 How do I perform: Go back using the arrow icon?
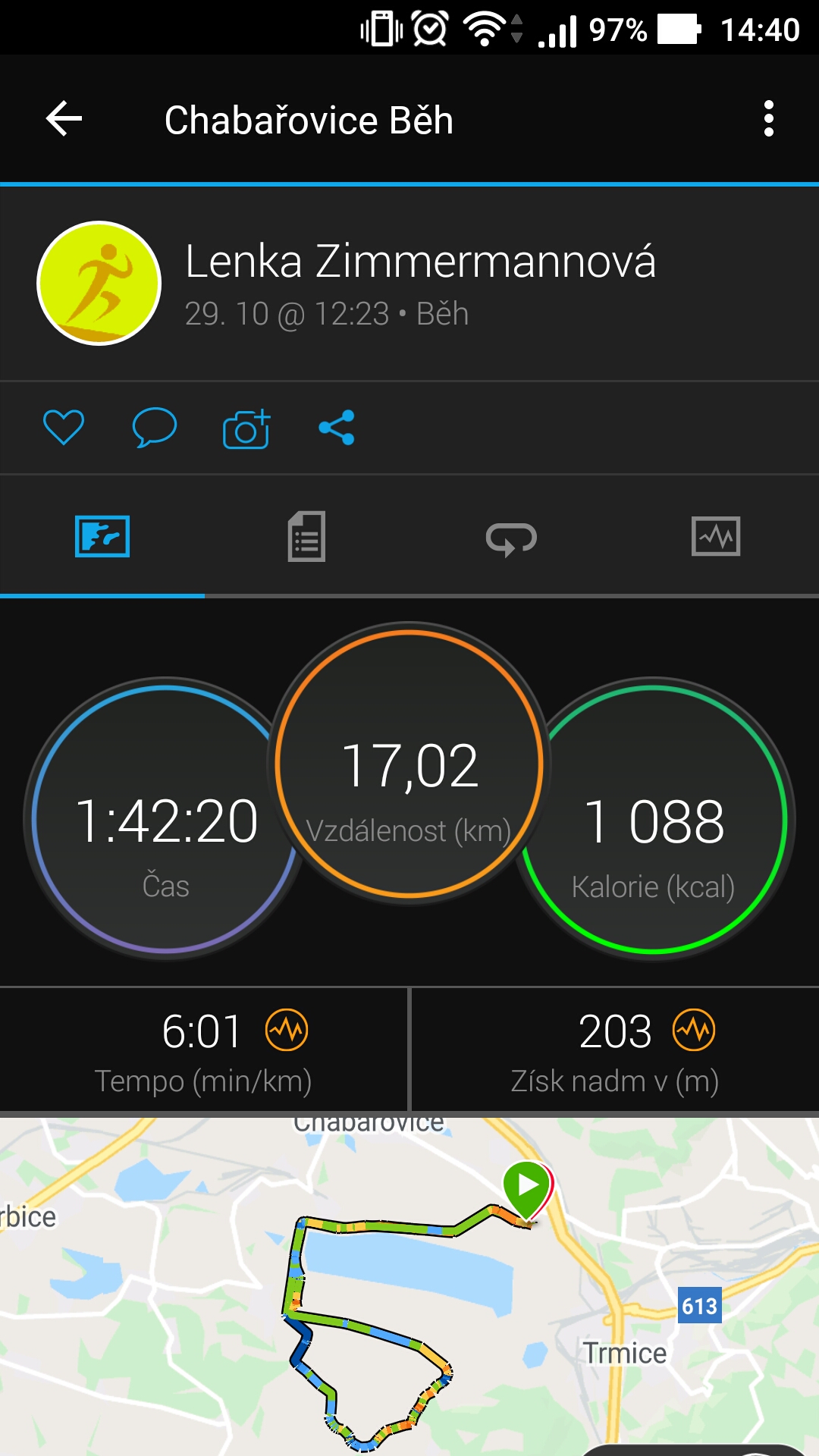tap(64, 119)
